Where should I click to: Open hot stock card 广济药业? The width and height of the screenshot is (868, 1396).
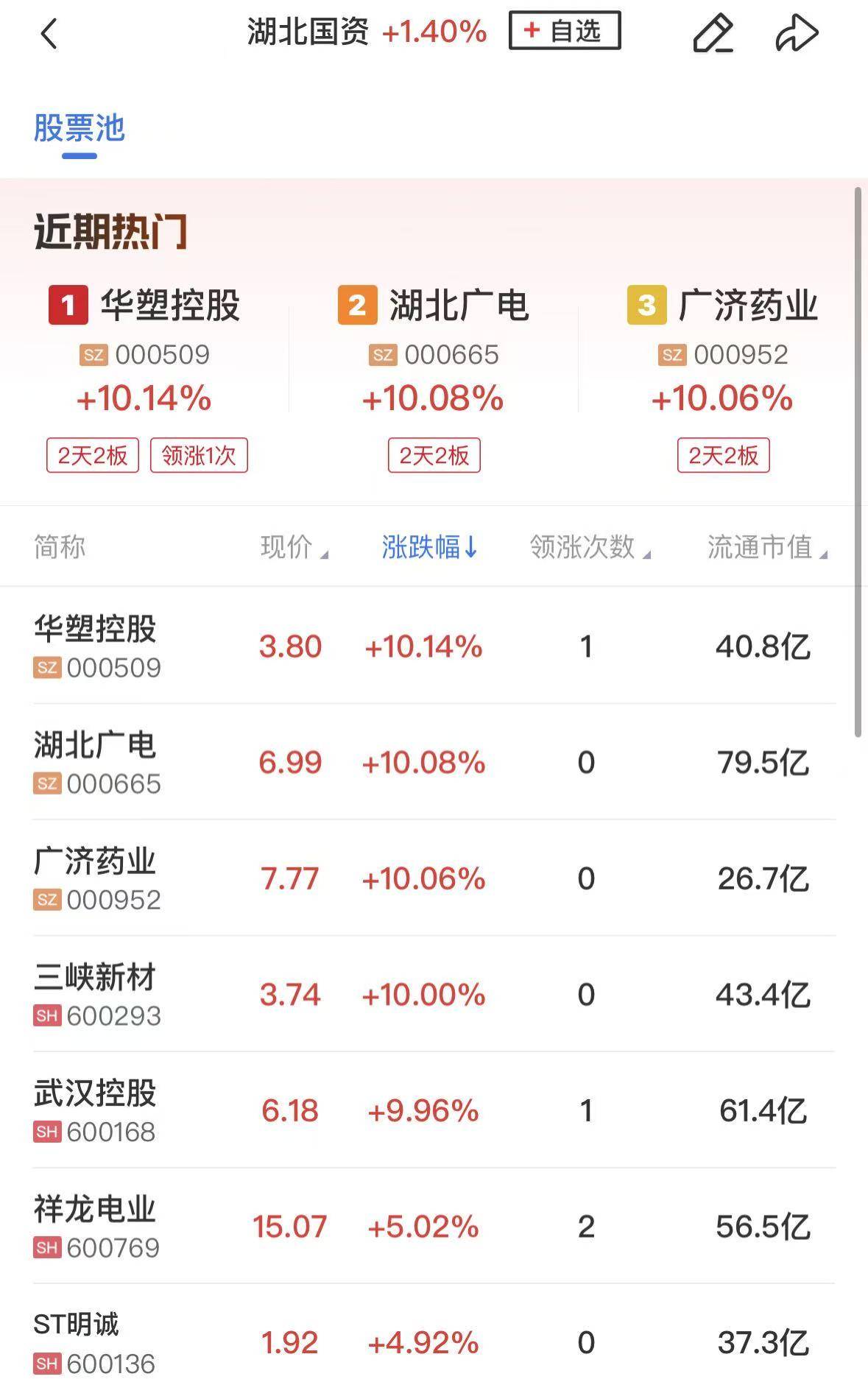click(723, 376)
